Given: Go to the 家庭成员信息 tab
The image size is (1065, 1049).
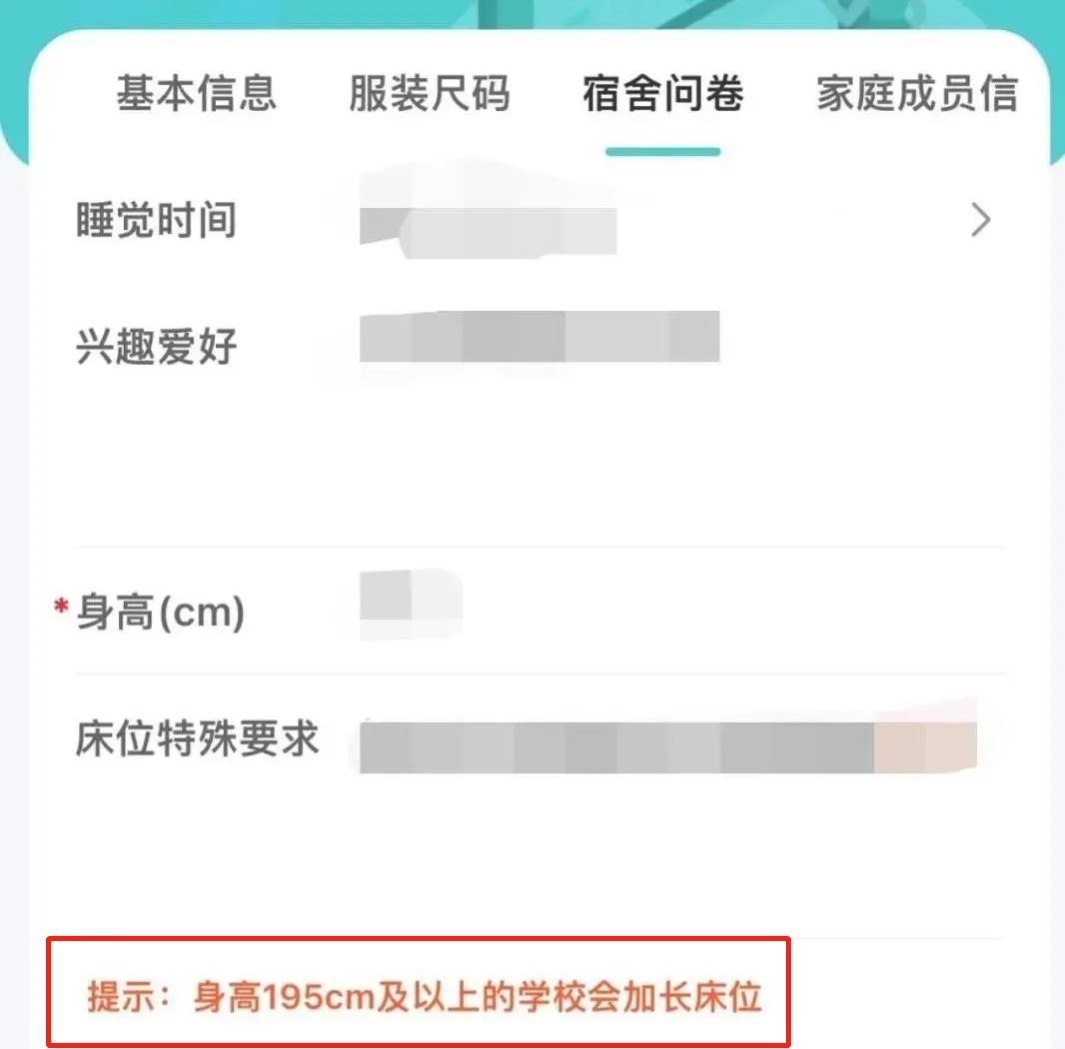Looking at the screenshot, I should click(916, 94).
